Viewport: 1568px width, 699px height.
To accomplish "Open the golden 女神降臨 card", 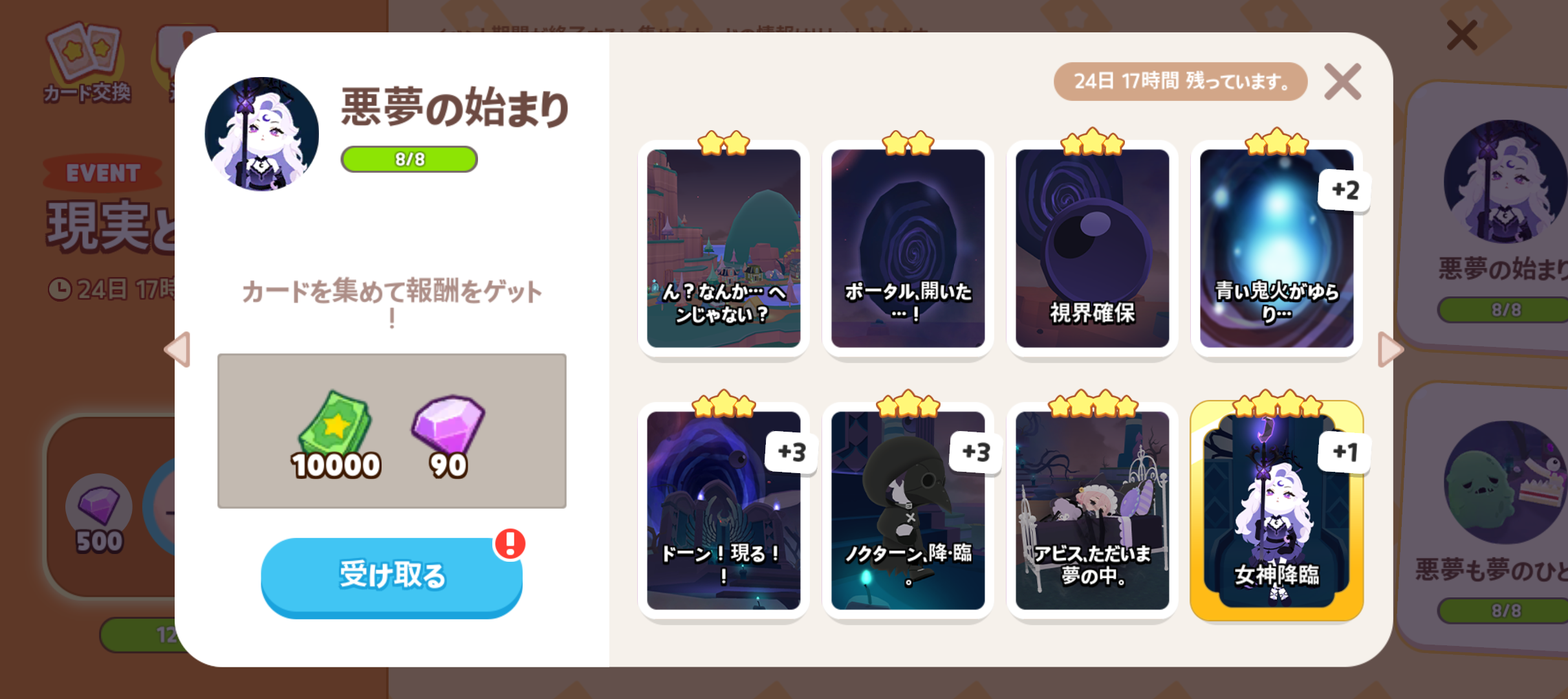I will coord(1276,511).
